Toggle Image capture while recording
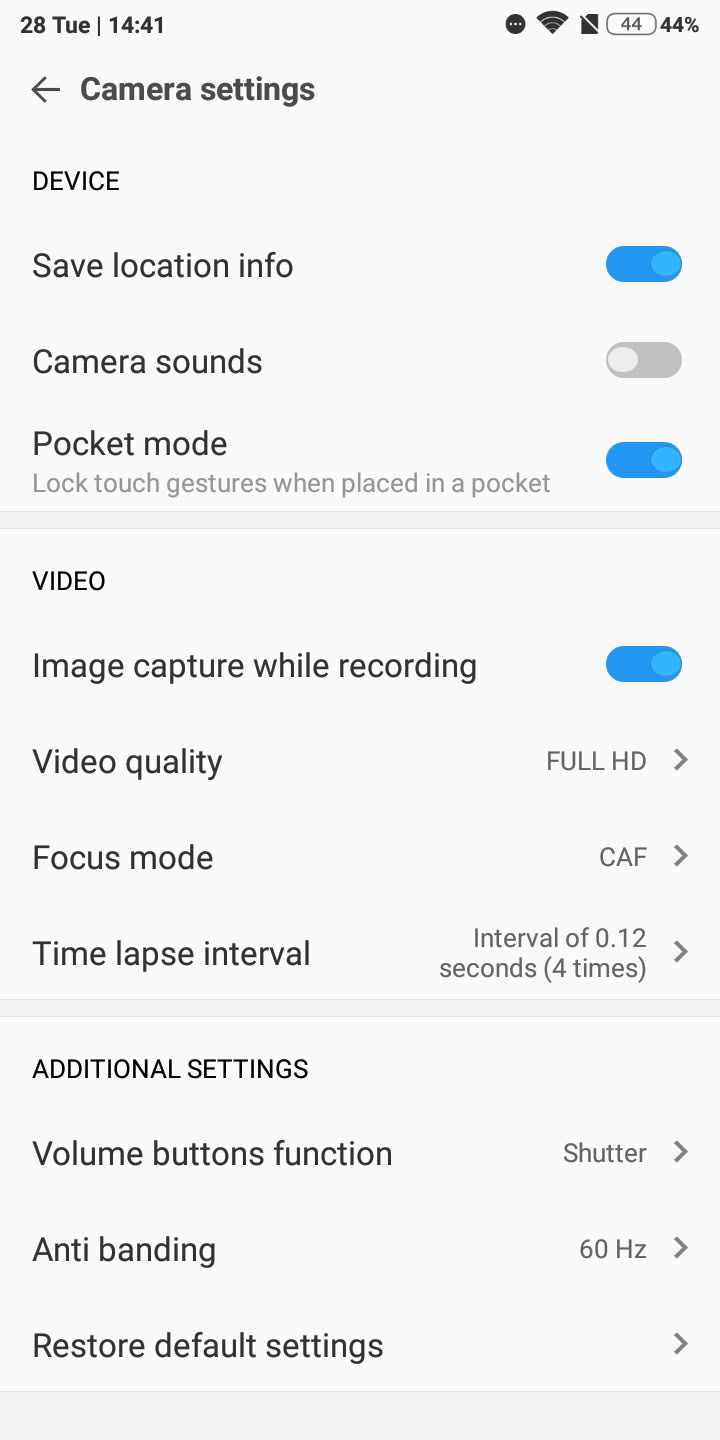 (x=643, y=665)
